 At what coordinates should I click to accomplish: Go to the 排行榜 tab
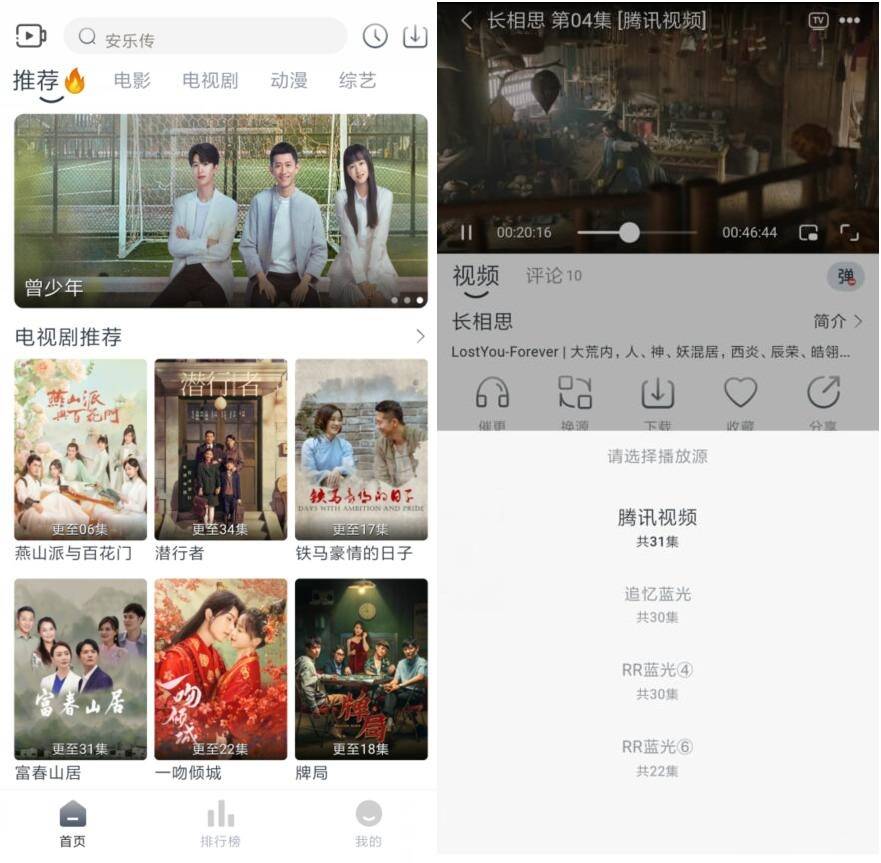[x=220, y=823]
